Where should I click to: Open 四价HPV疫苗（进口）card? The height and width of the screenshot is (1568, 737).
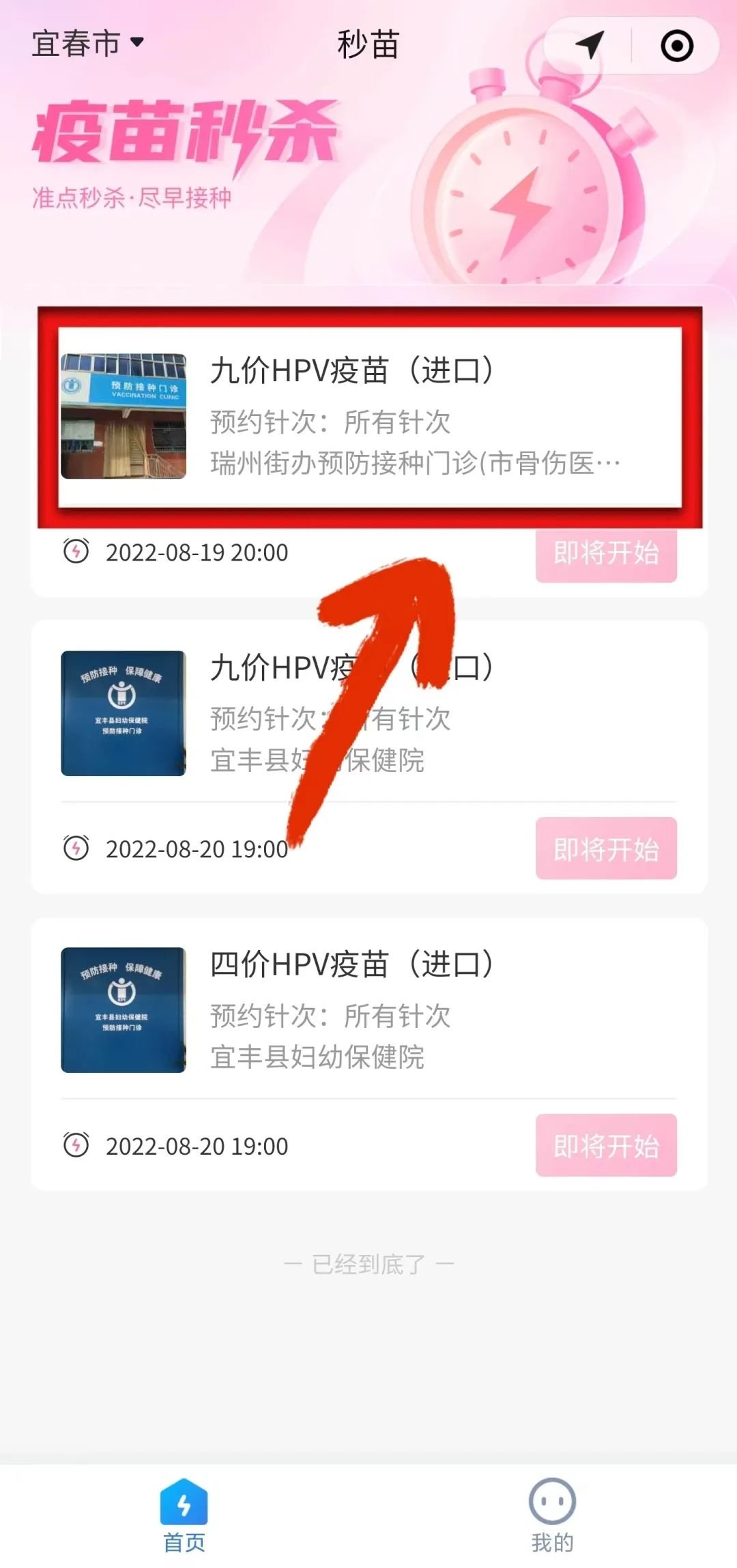pyautogui.click(x=369, y=1009)
